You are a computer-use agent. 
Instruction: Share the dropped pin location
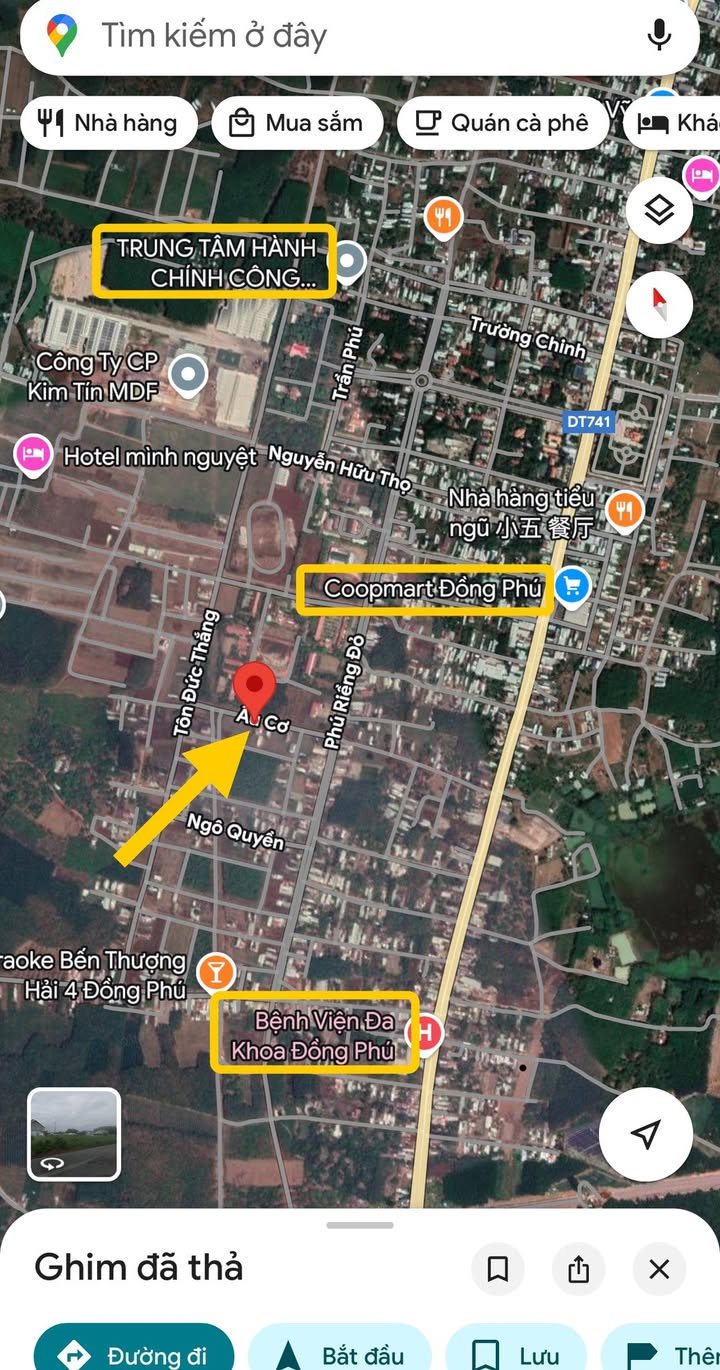tap(578, 1269)
